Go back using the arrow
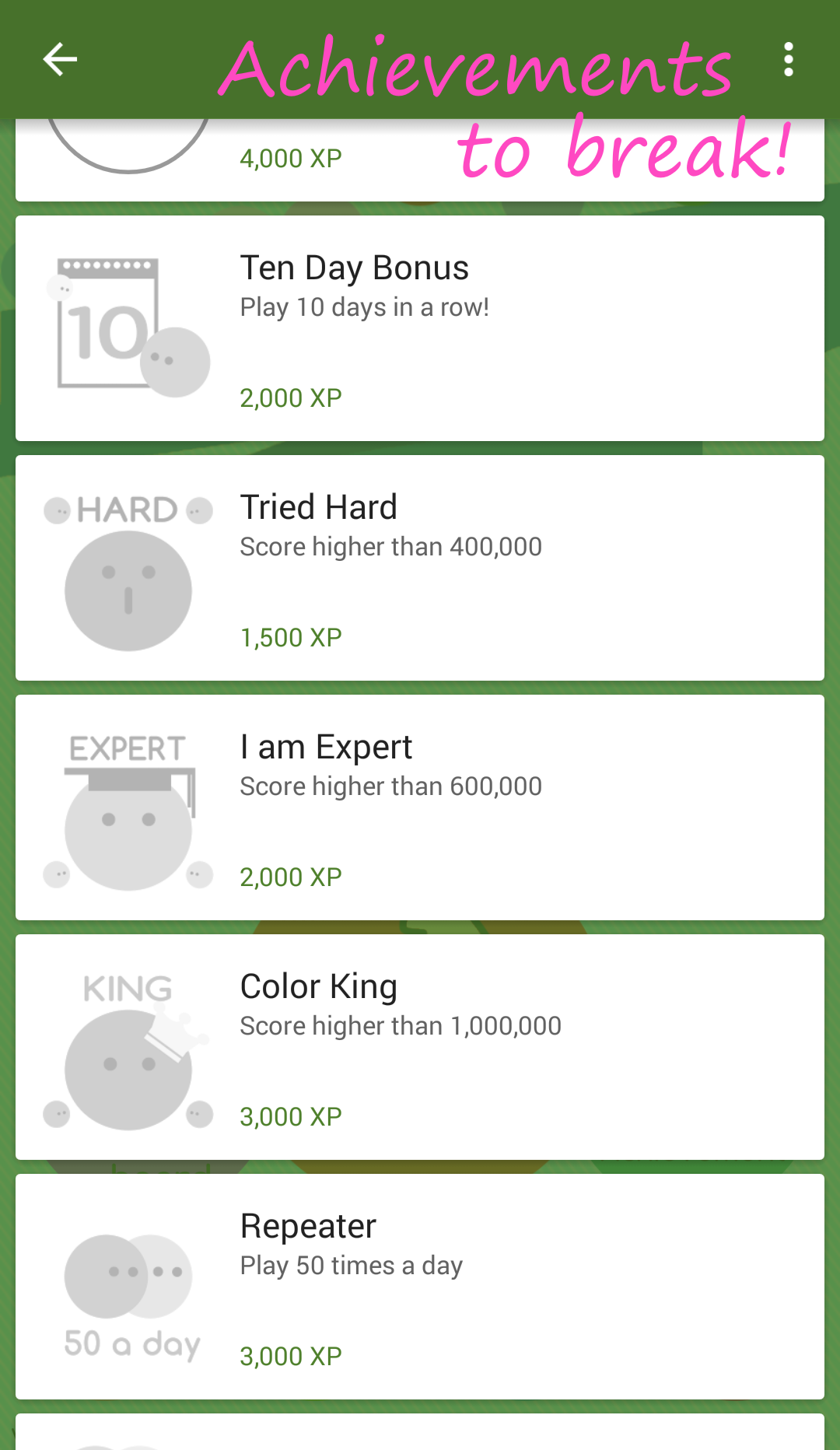Viewport: 840px width, 1450px height. (x=60, y=59)
